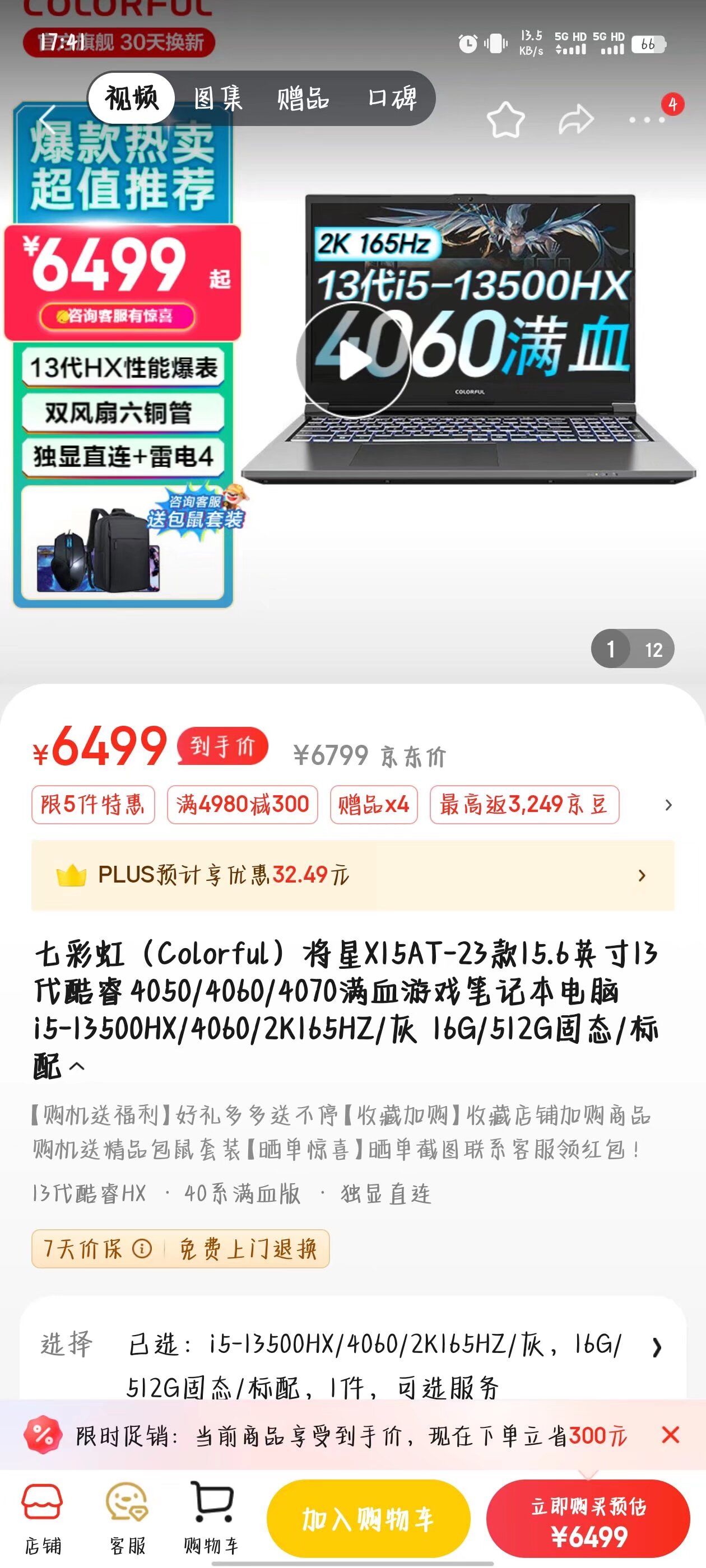Open the three-dot overflow menu
The width and height of the screenshot is (706, 1568).
647,120
